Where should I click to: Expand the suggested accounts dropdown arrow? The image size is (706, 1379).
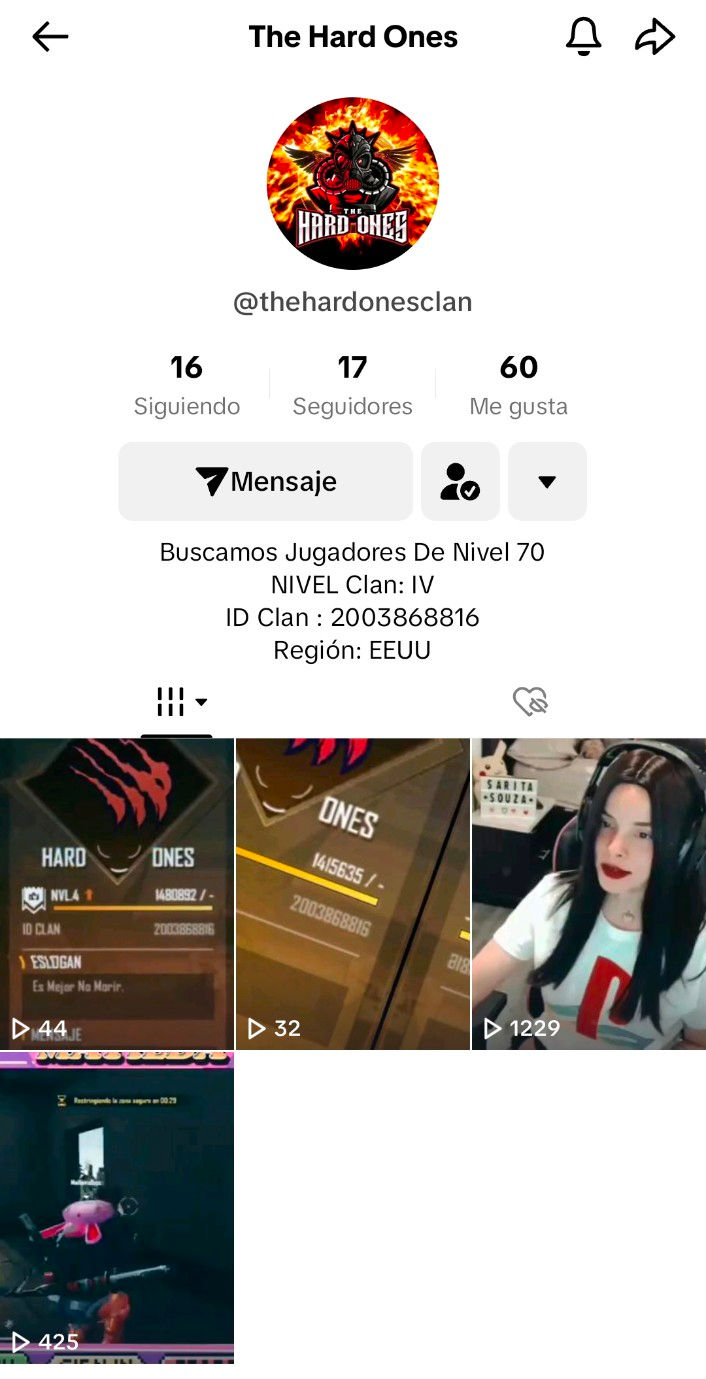click(x=547, y=481)
